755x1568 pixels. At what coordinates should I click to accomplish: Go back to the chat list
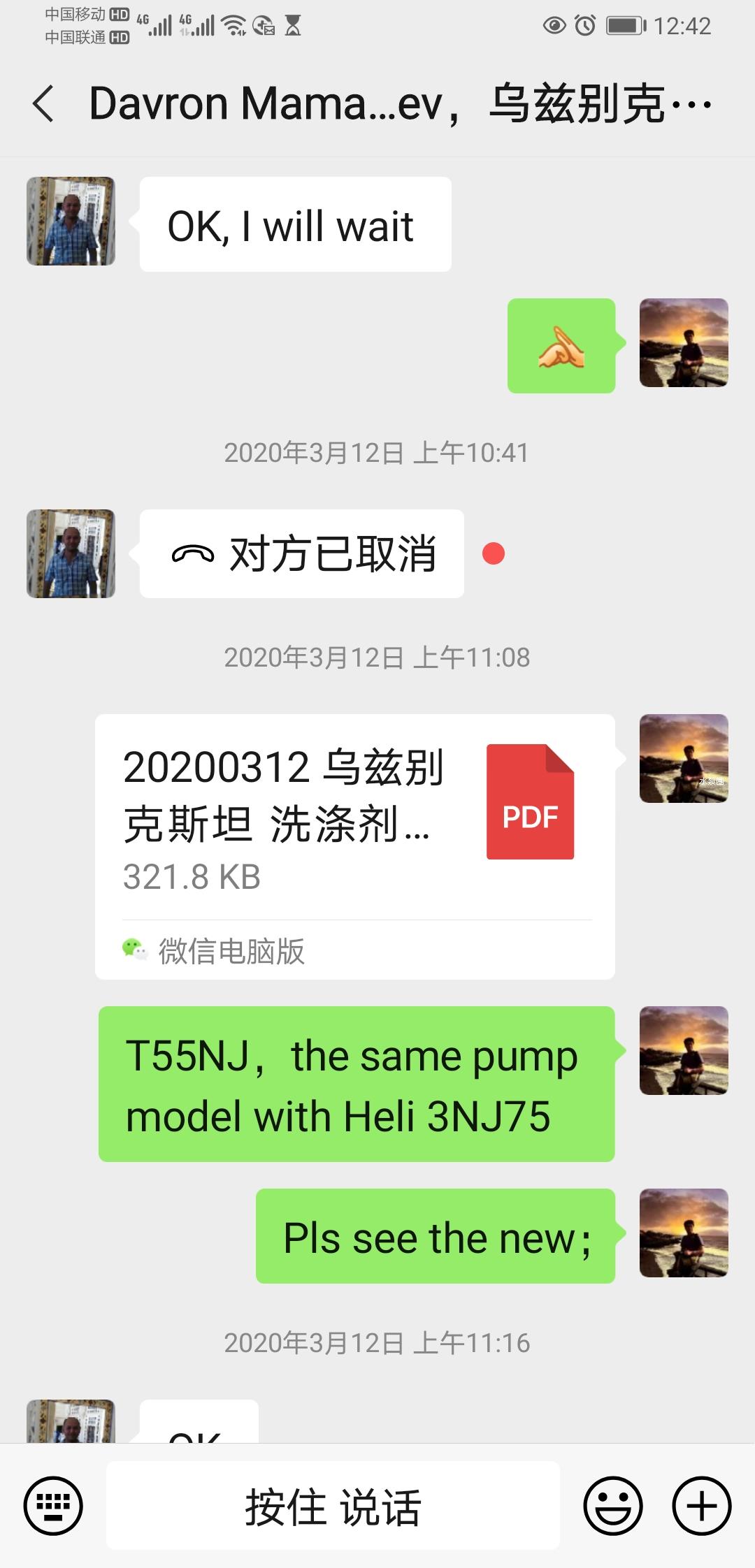(x=43, y=104)
